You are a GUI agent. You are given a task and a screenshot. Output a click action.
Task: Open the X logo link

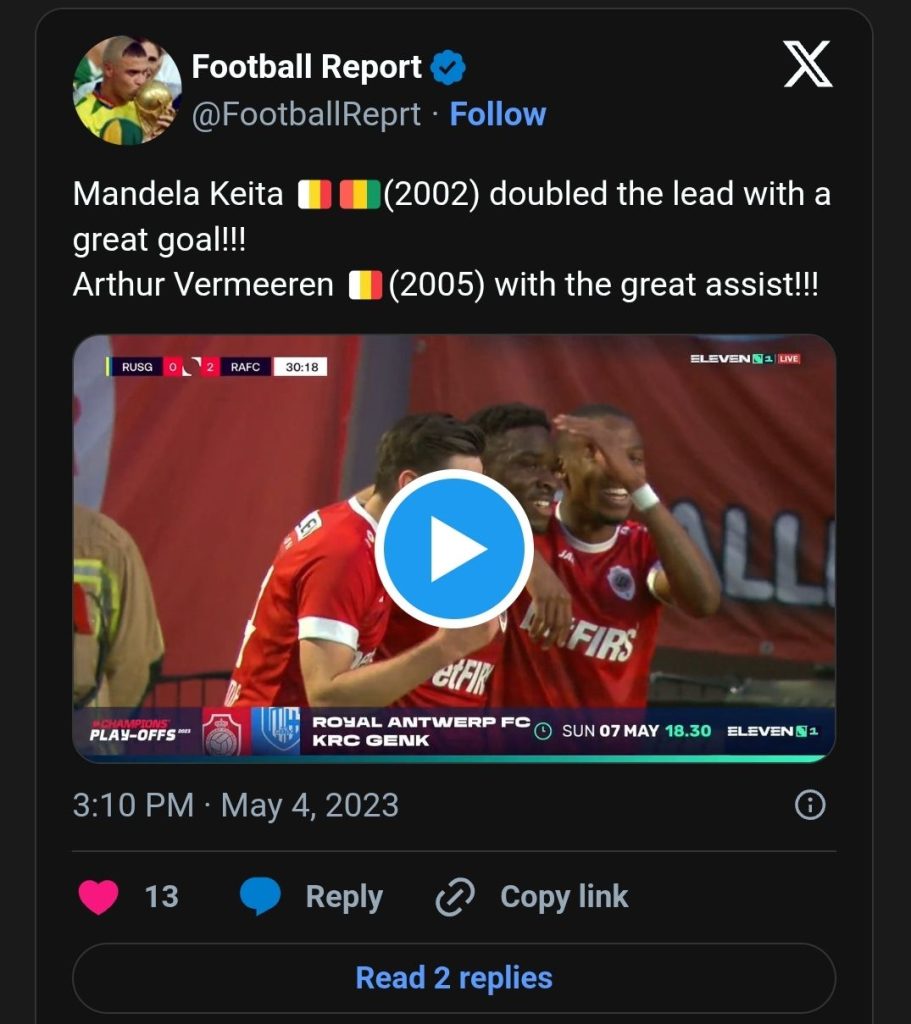coord(806,67)
